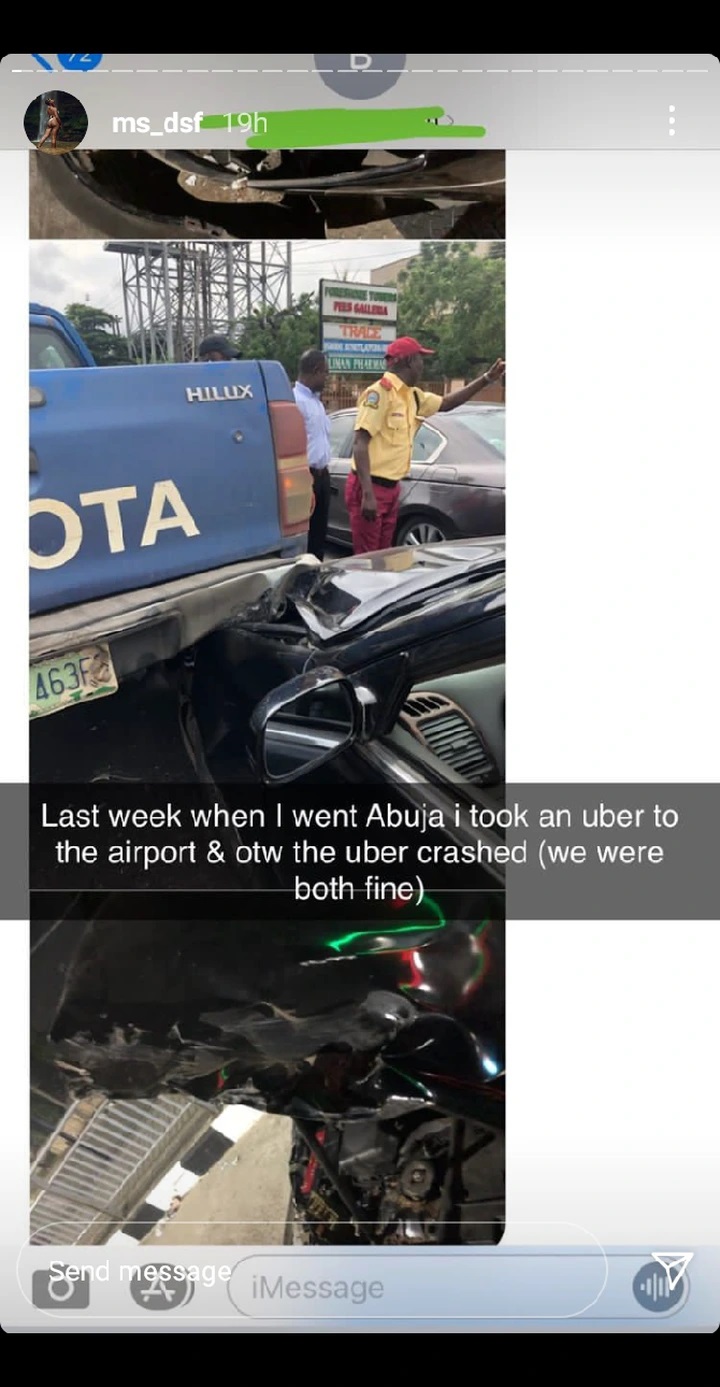Open ms_dsf's profile picture
Image resolution: width=720 pixels, height=1387 pixels.
[x=55, y=123]
